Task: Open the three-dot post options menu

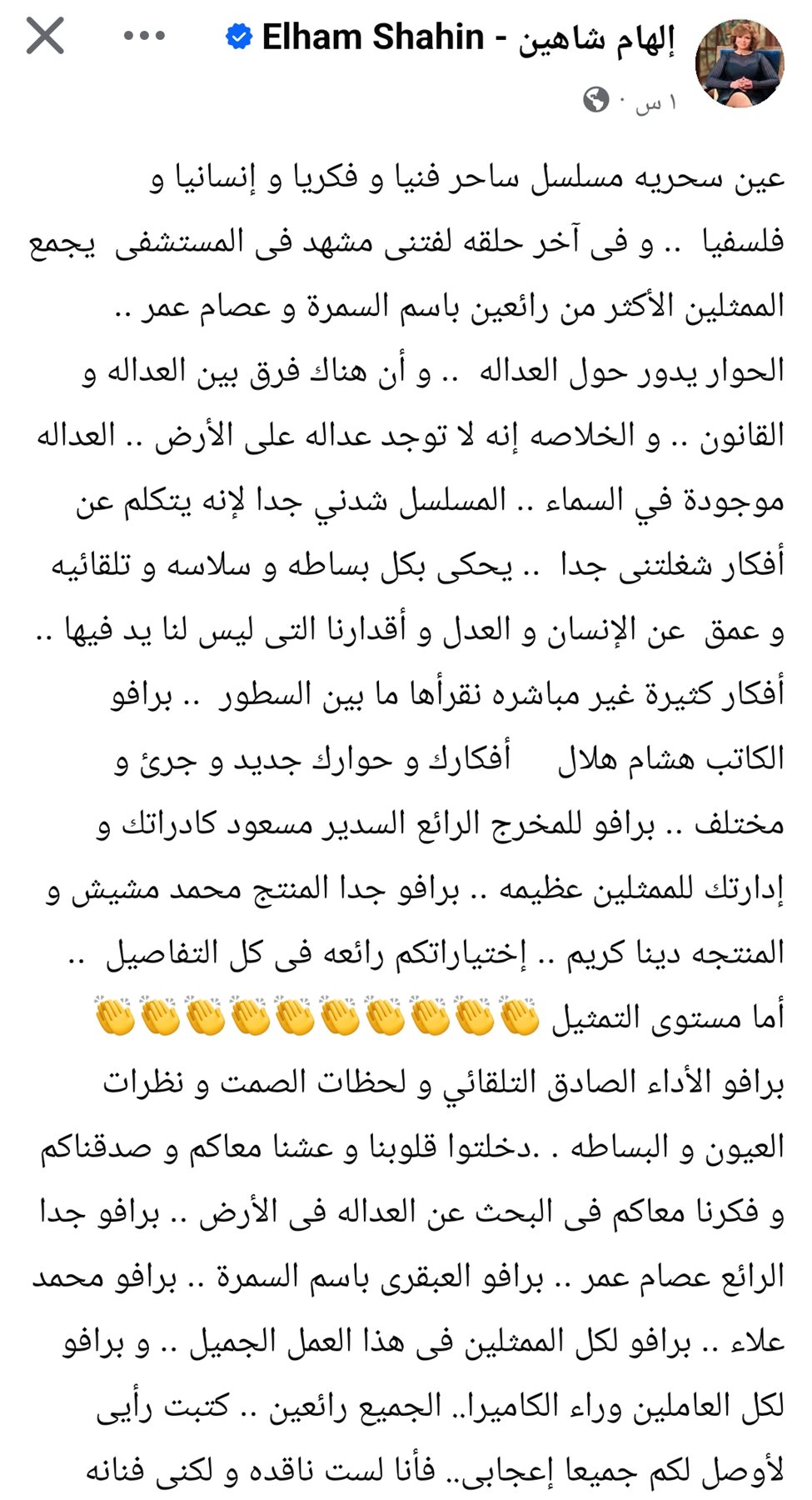Action: tap(144, 37)
